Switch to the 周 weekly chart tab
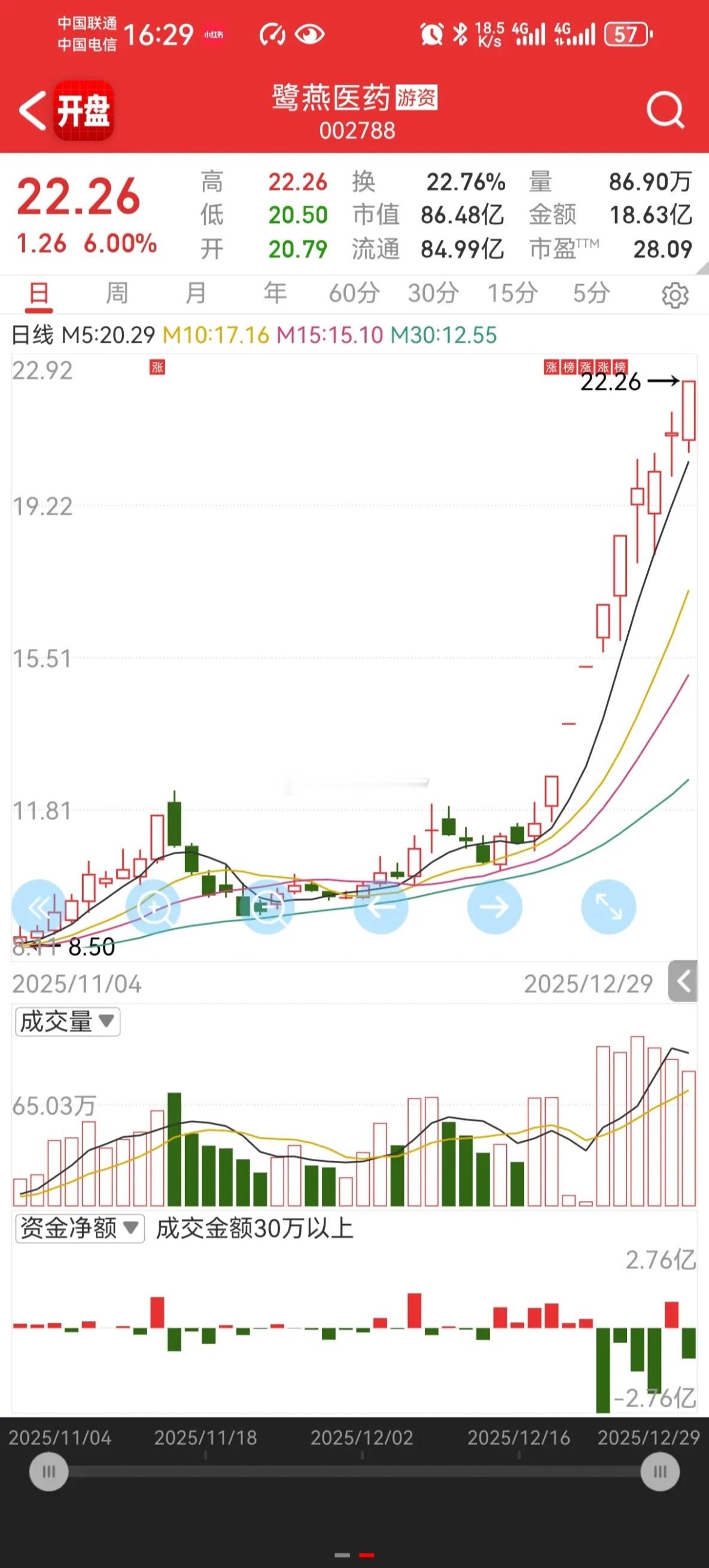Image resolution: width=709 pixels, height=1568 pixels. click(x=117, y=294)
